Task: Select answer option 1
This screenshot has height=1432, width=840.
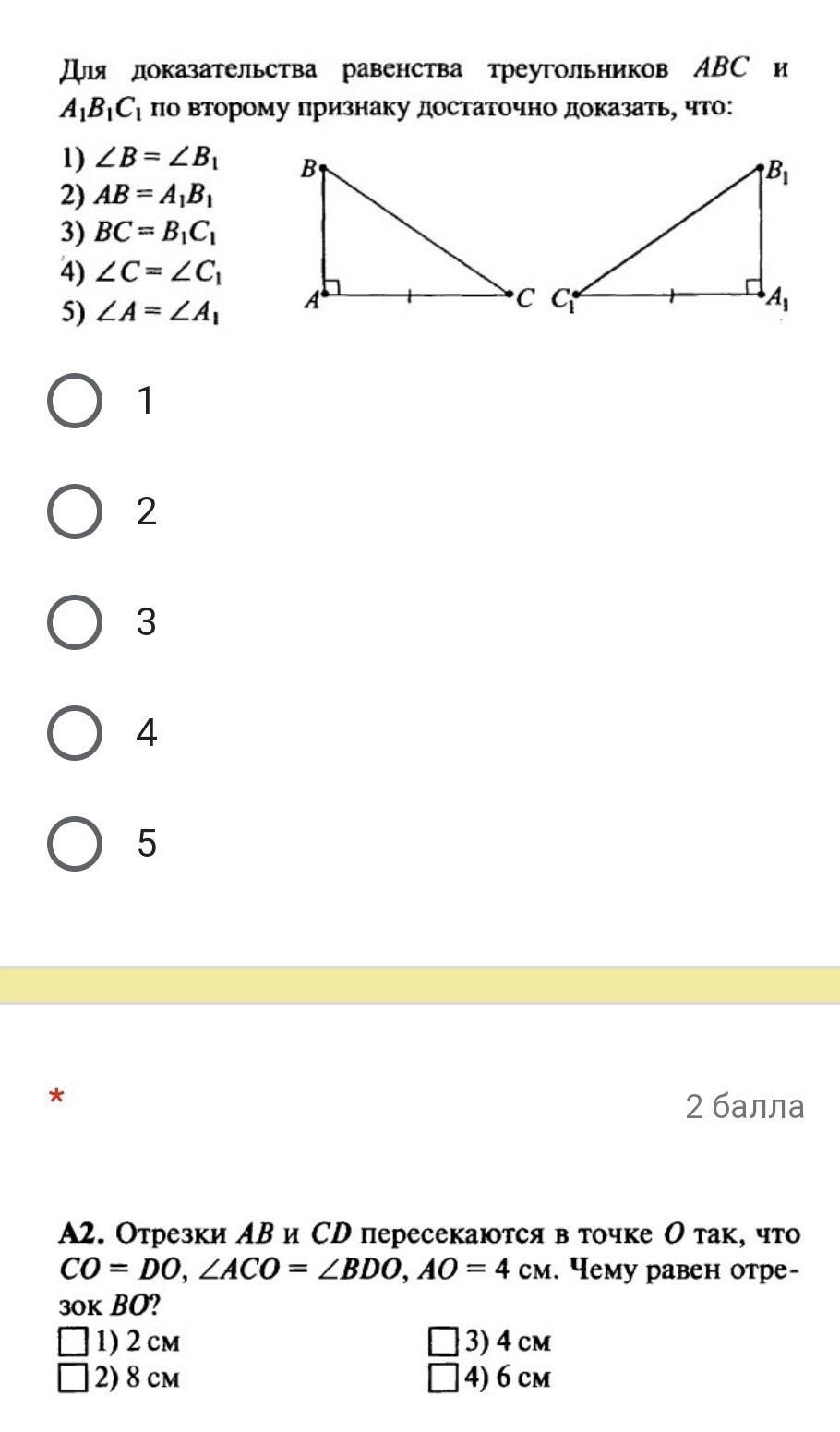Action: tap(74, 401)
